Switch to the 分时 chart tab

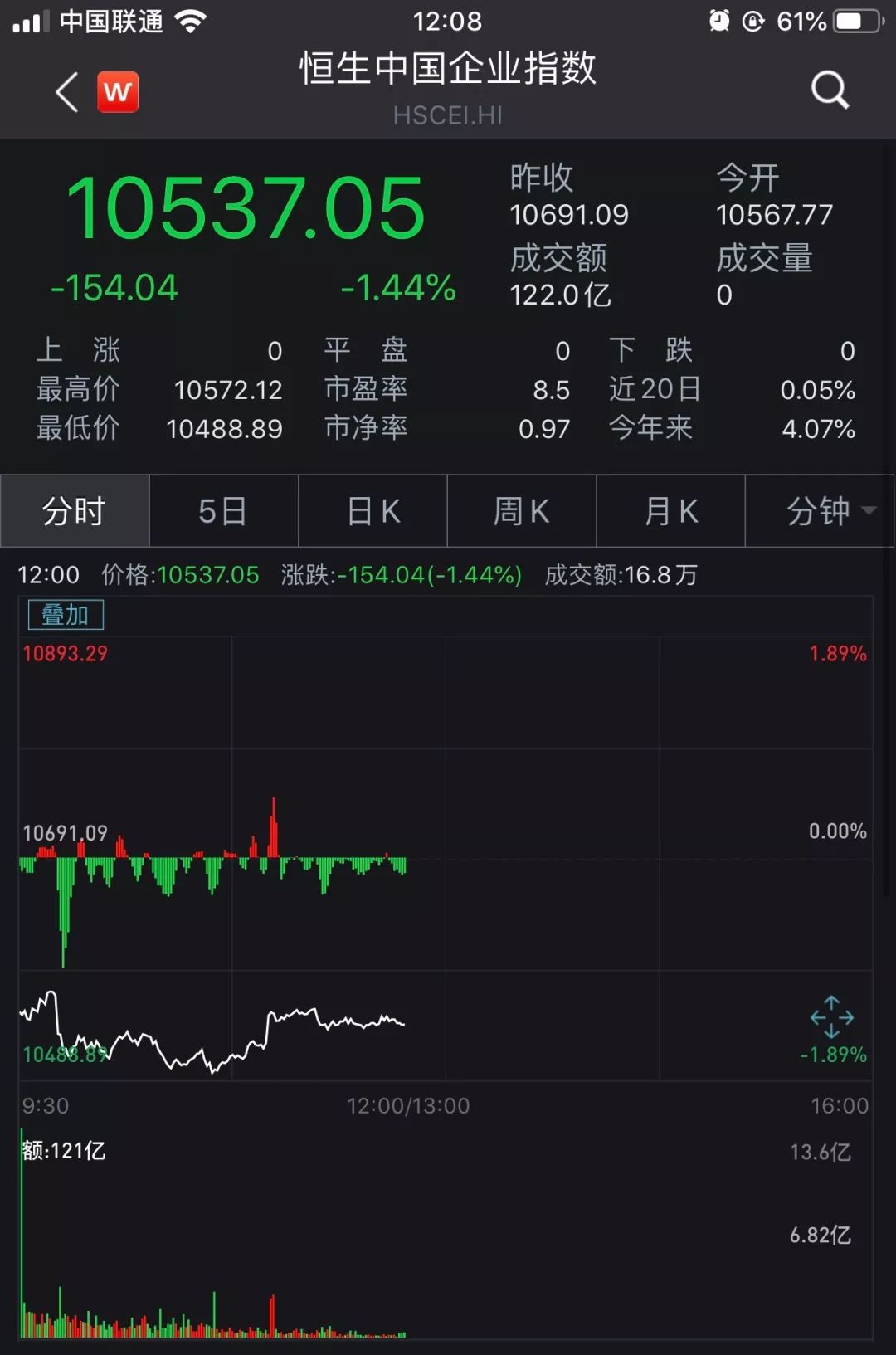tap(75, 511)
